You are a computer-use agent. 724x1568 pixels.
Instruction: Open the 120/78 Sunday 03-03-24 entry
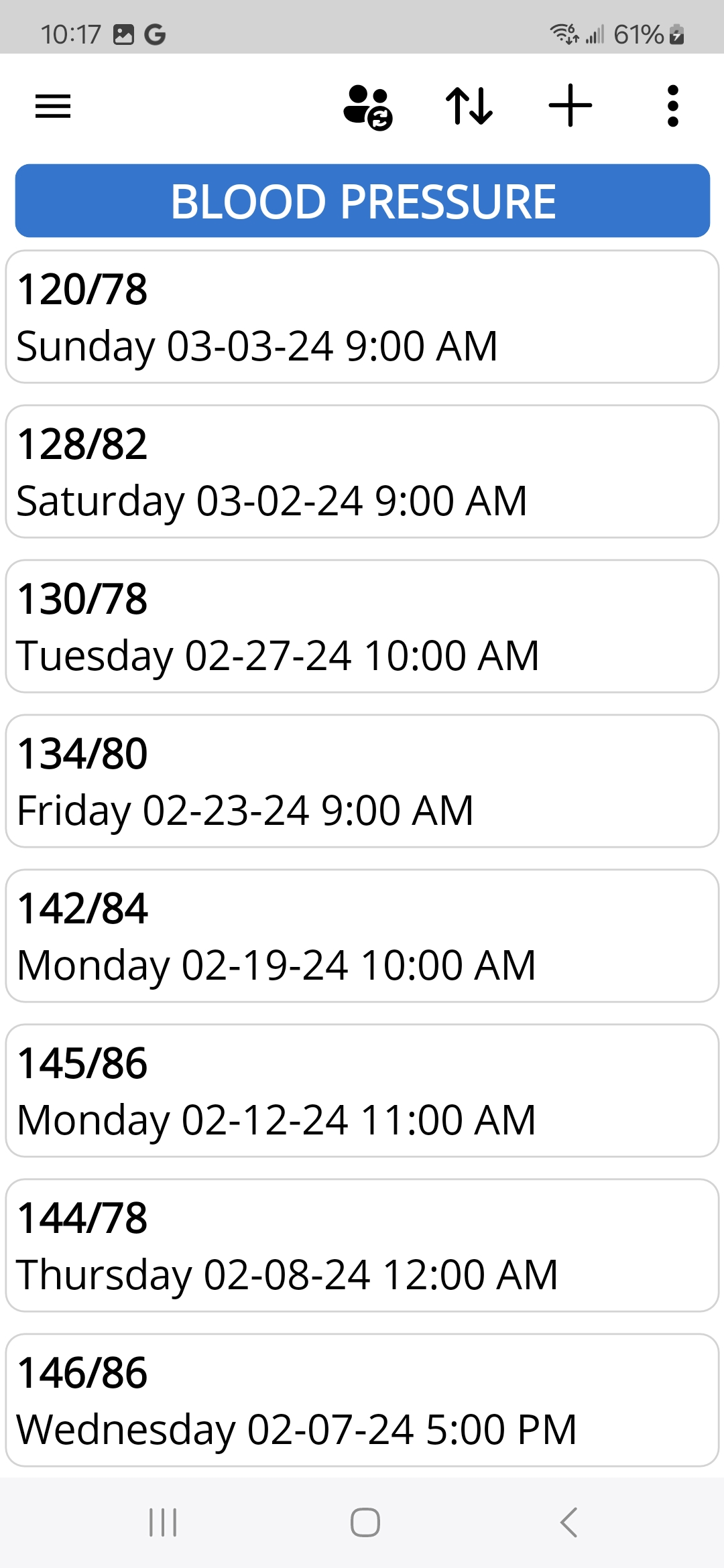point(362,317)
